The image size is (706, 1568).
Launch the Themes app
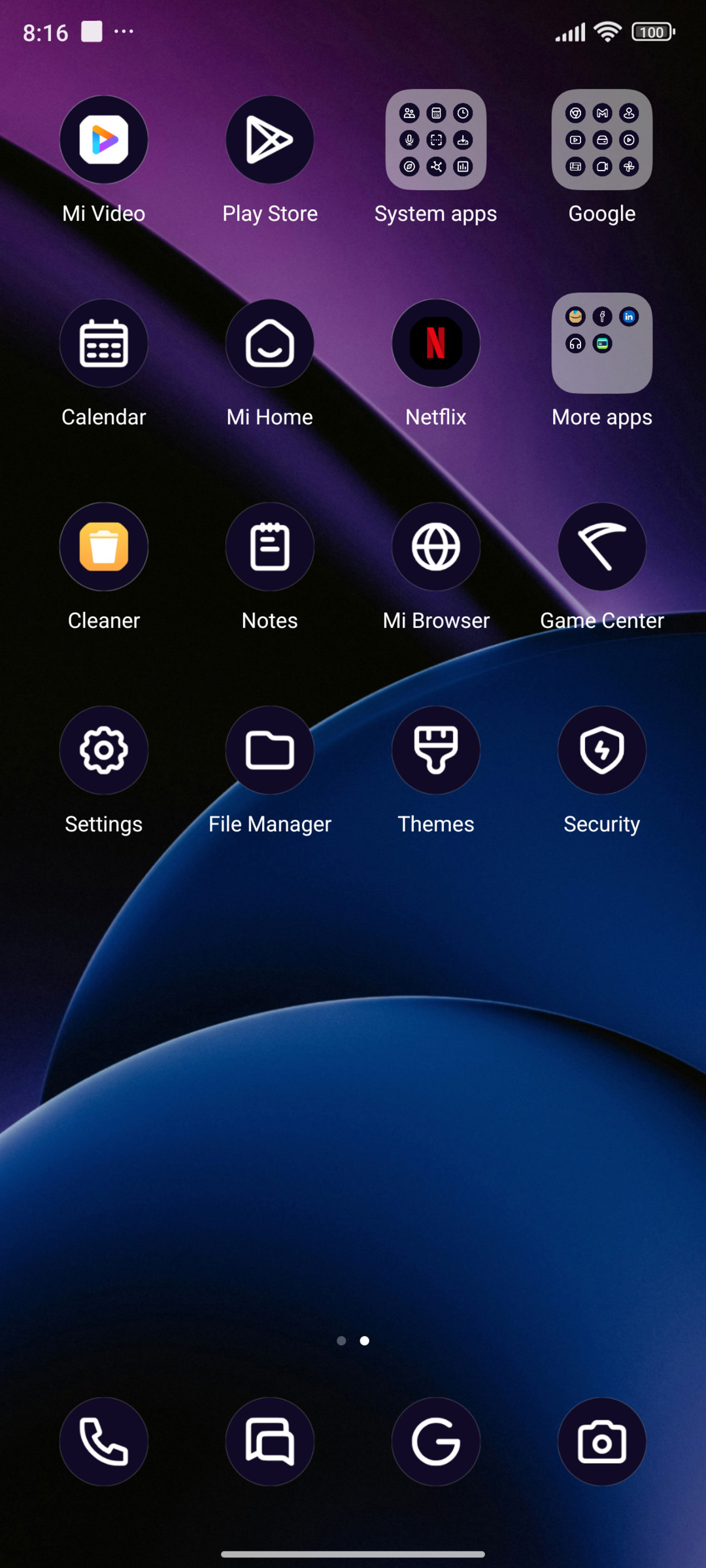coord(436,750)
